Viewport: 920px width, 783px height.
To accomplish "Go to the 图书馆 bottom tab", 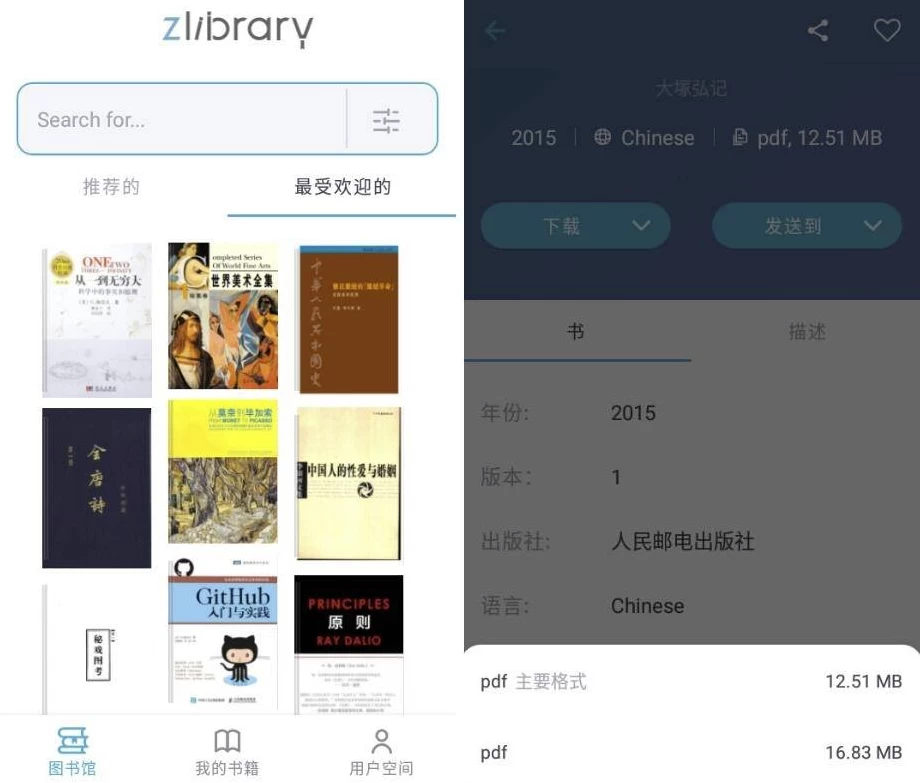I will click(x=72, y=752).
